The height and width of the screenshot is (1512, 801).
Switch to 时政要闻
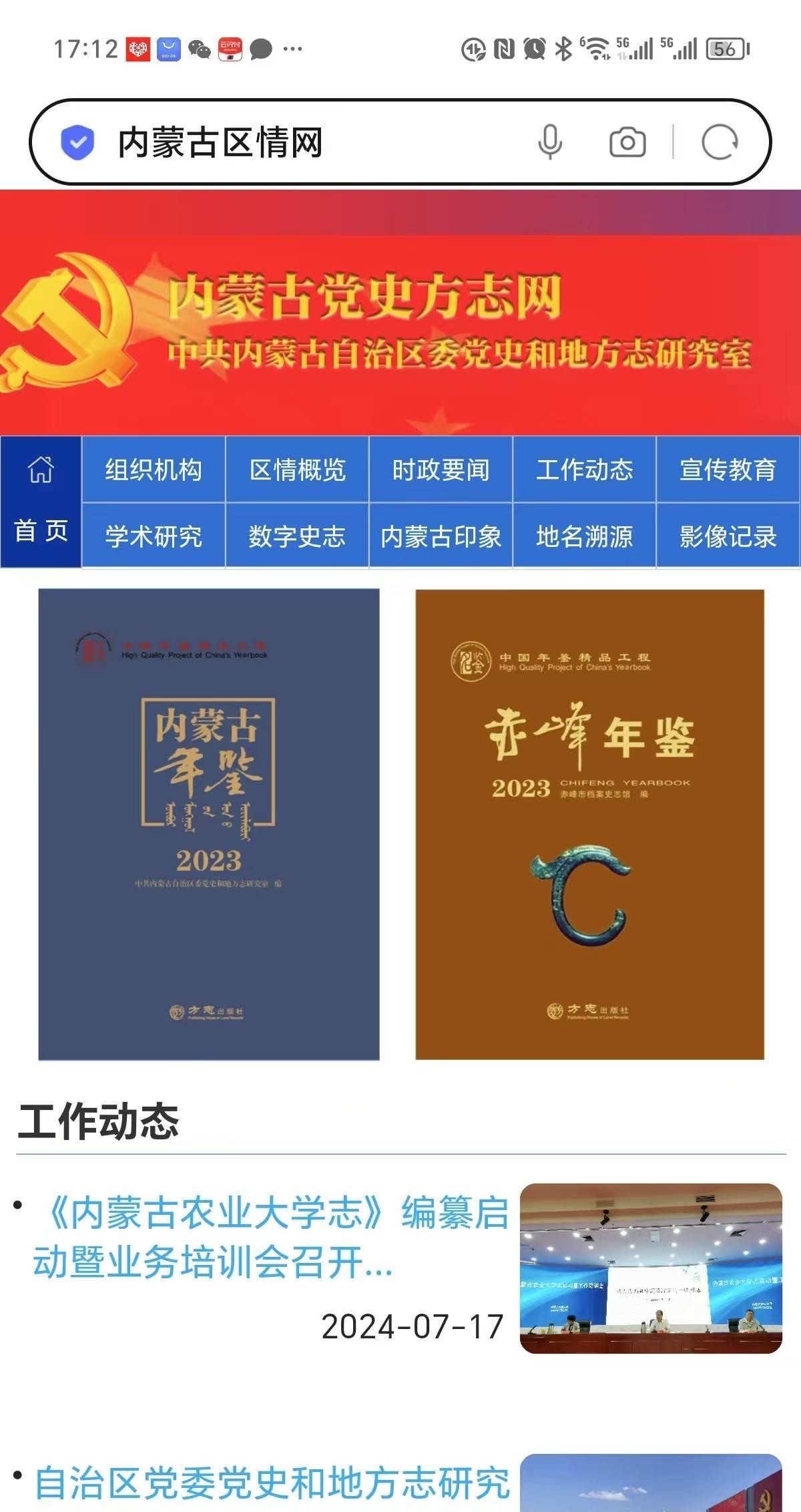[x=441, y=469]
